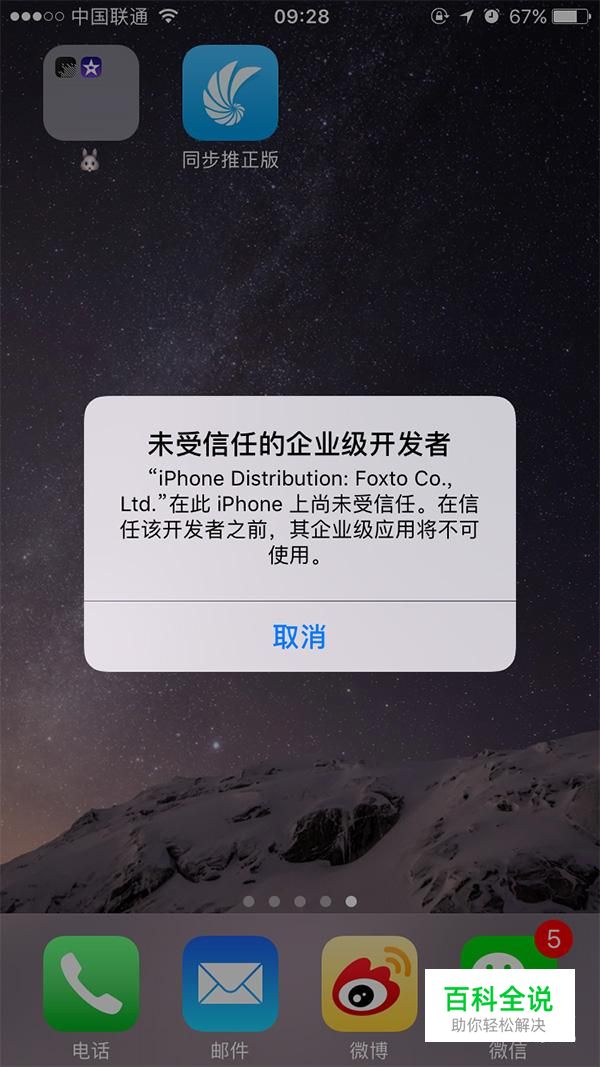Dismiss the dialog with 取消

tap(299, 637)
